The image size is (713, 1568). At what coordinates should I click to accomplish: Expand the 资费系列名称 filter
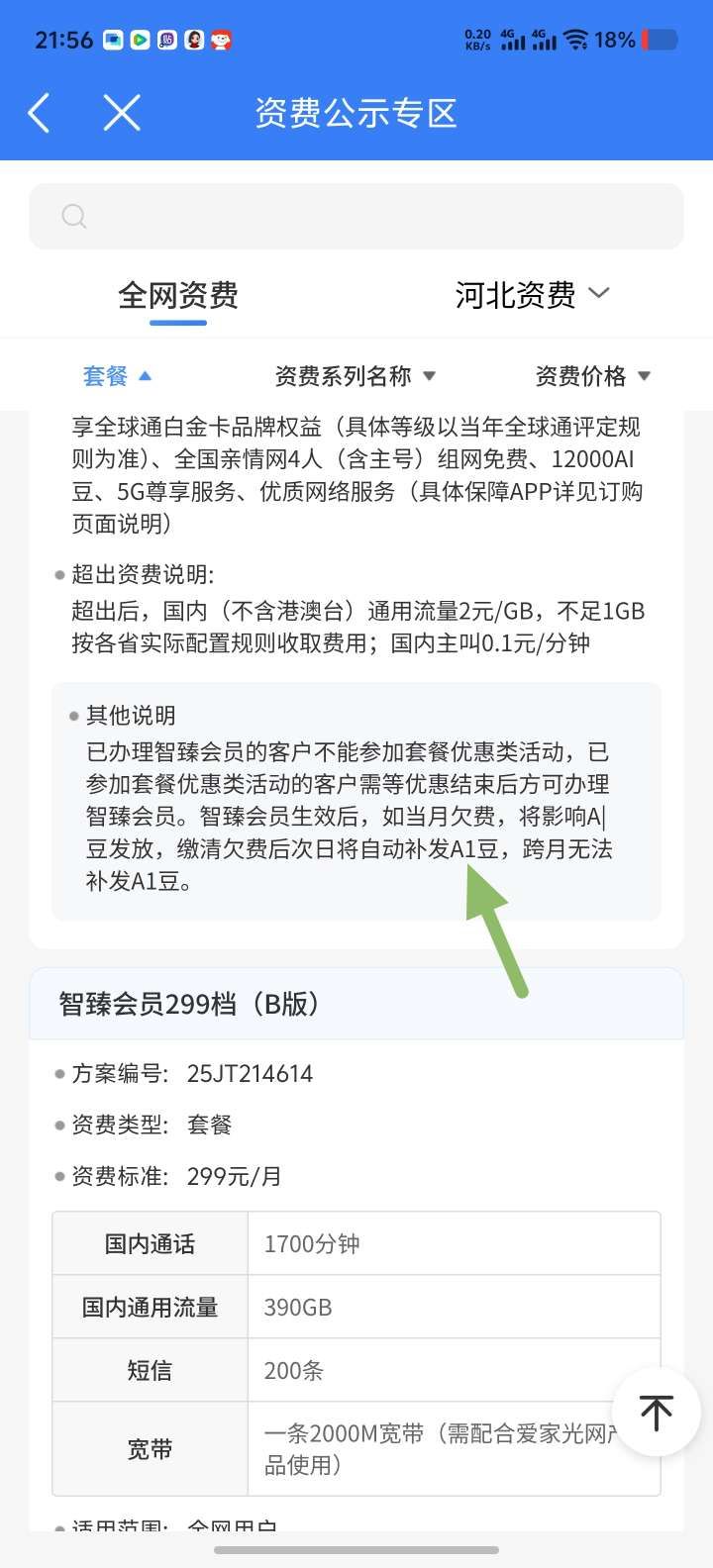click(355, 376)
